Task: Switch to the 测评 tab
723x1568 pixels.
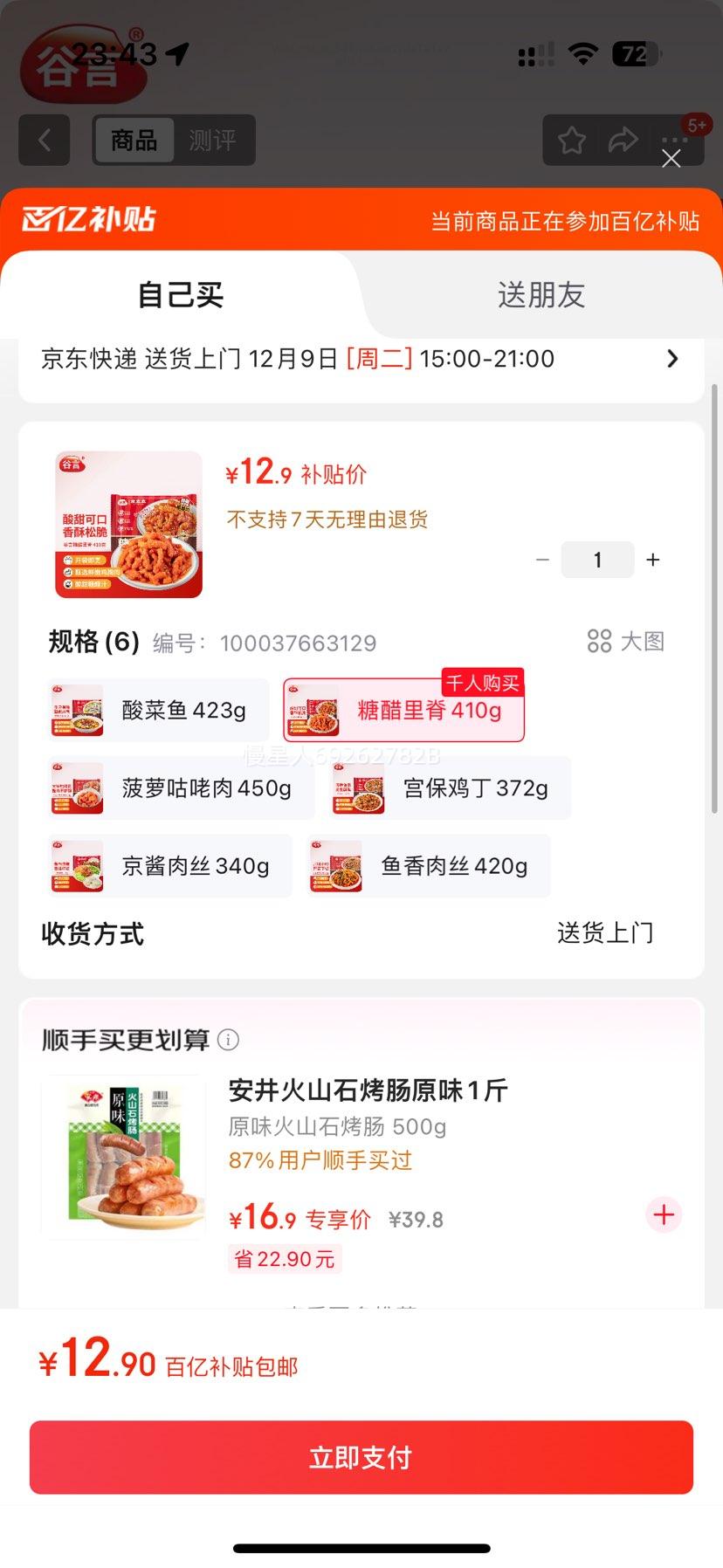Action: tap(215, 140)
